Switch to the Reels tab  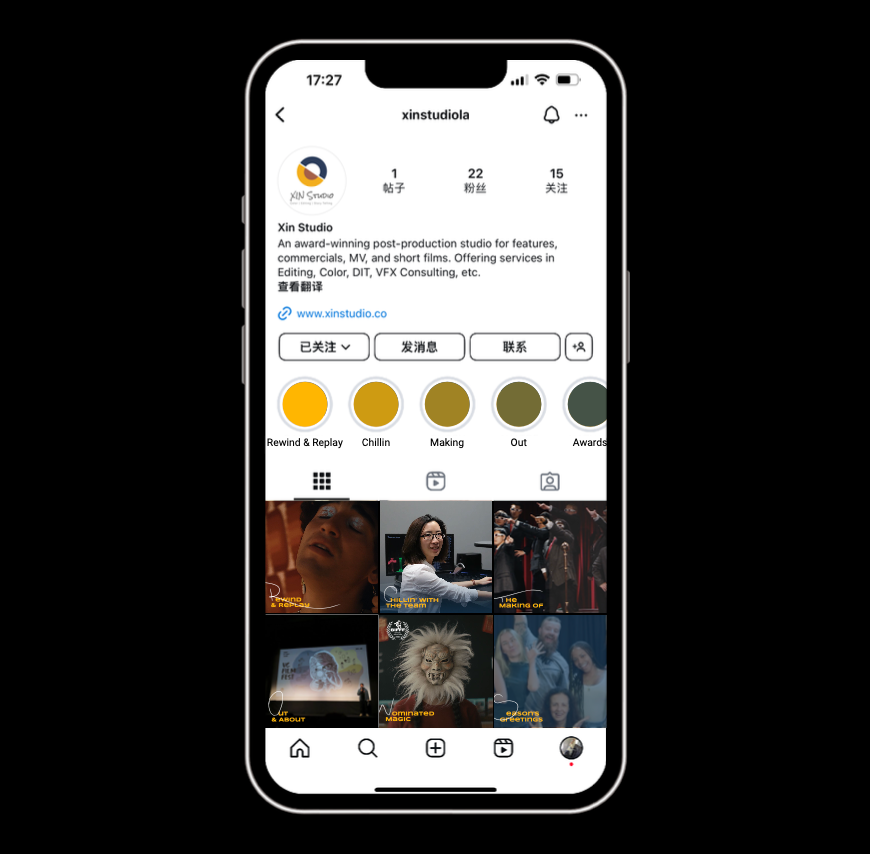[435, 481]
